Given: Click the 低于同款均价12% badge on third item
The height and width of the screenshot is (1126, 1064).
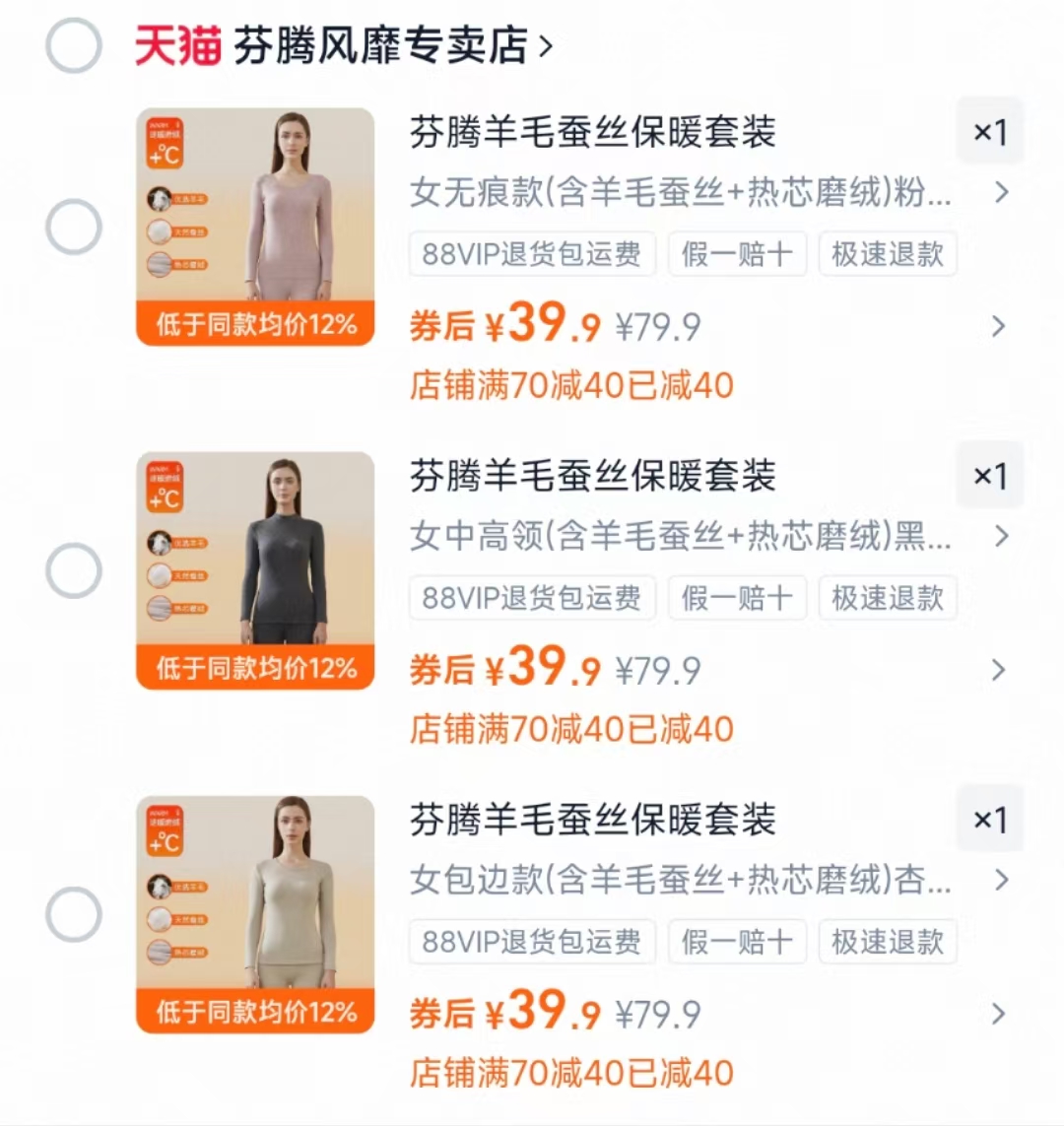Looking at the screenshot, I should pos(254,1012).
